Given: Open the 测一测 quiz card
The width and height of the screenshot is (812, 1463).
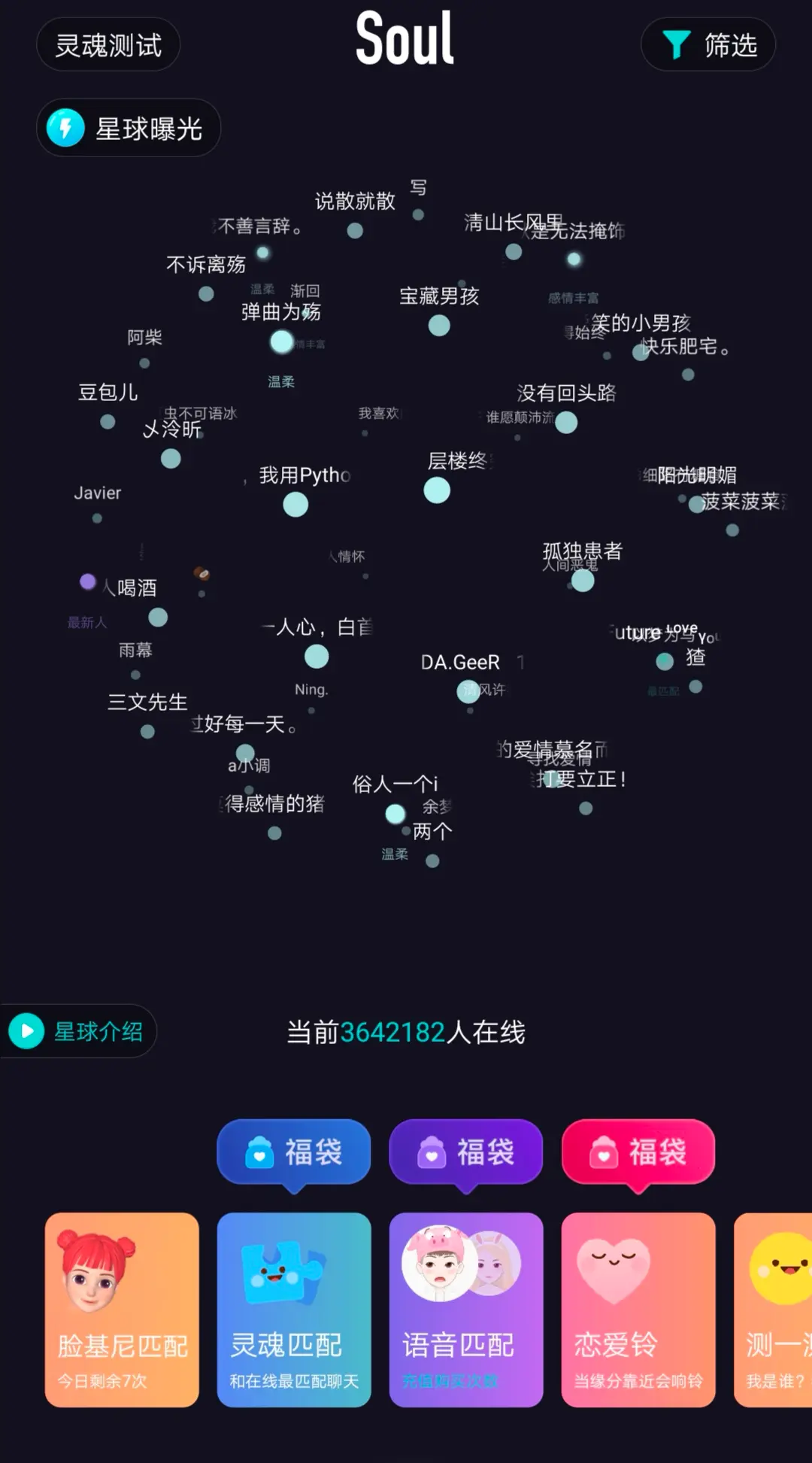Looking at the screenshot, I should 774,1310.
